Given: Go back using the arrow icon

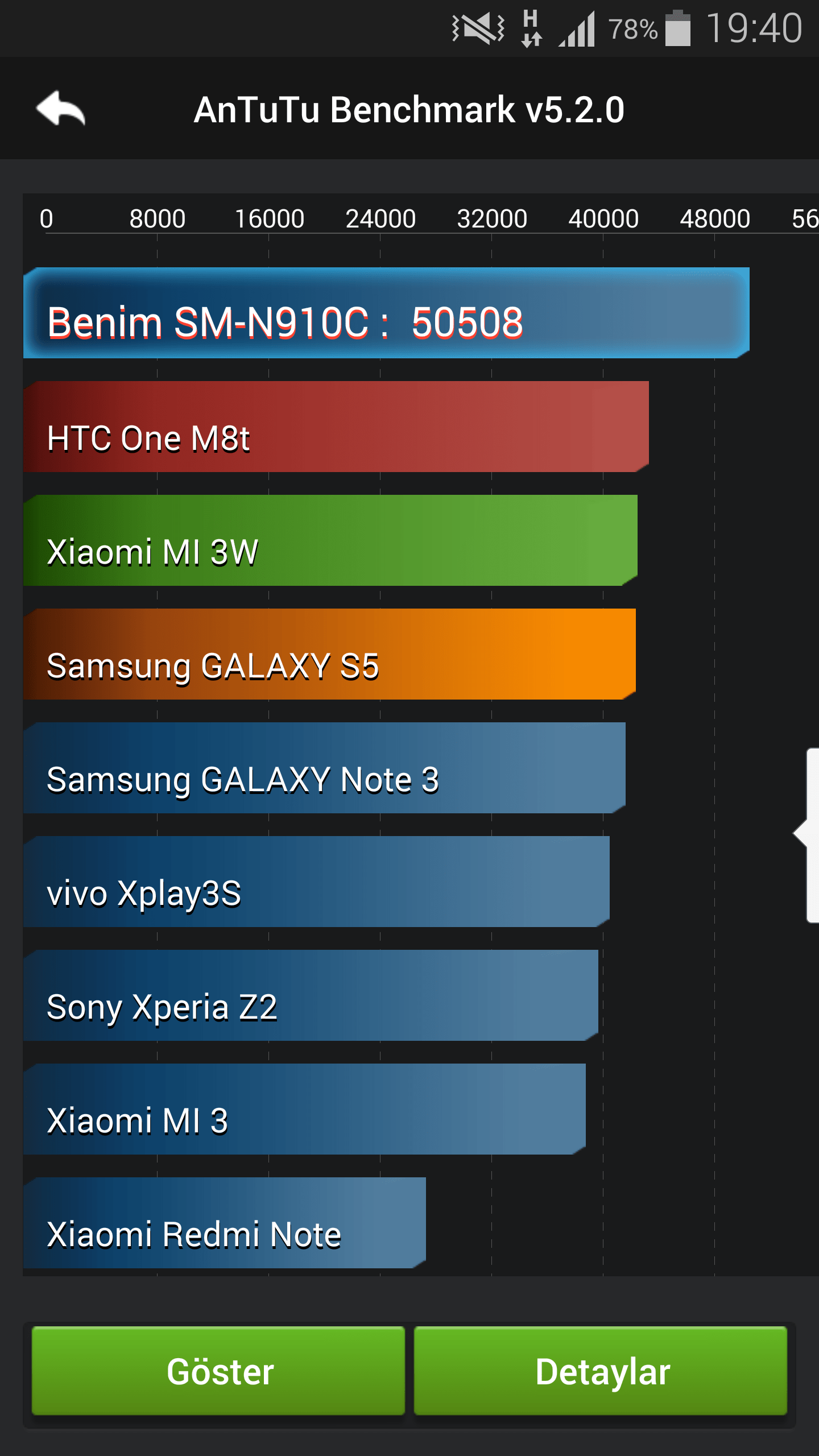Looking at the screenshot, I should 60,108.
